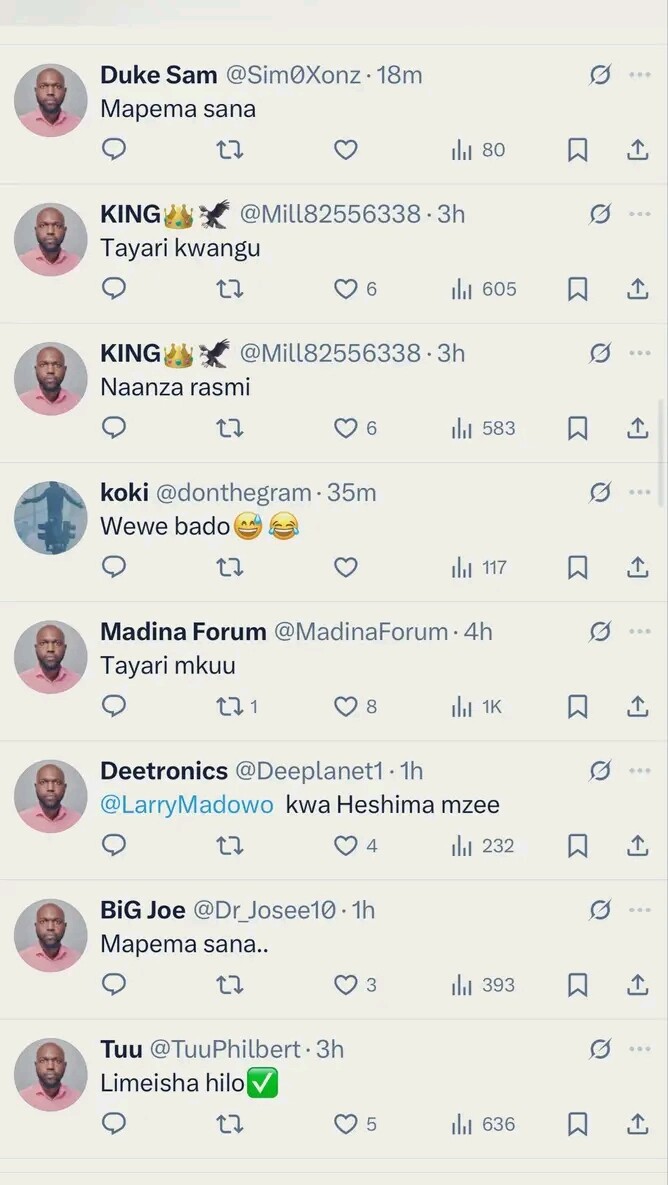668x1185 pixels.
Task: Like koki's 'Wewe bado' tweet
Action: (345, 567)
